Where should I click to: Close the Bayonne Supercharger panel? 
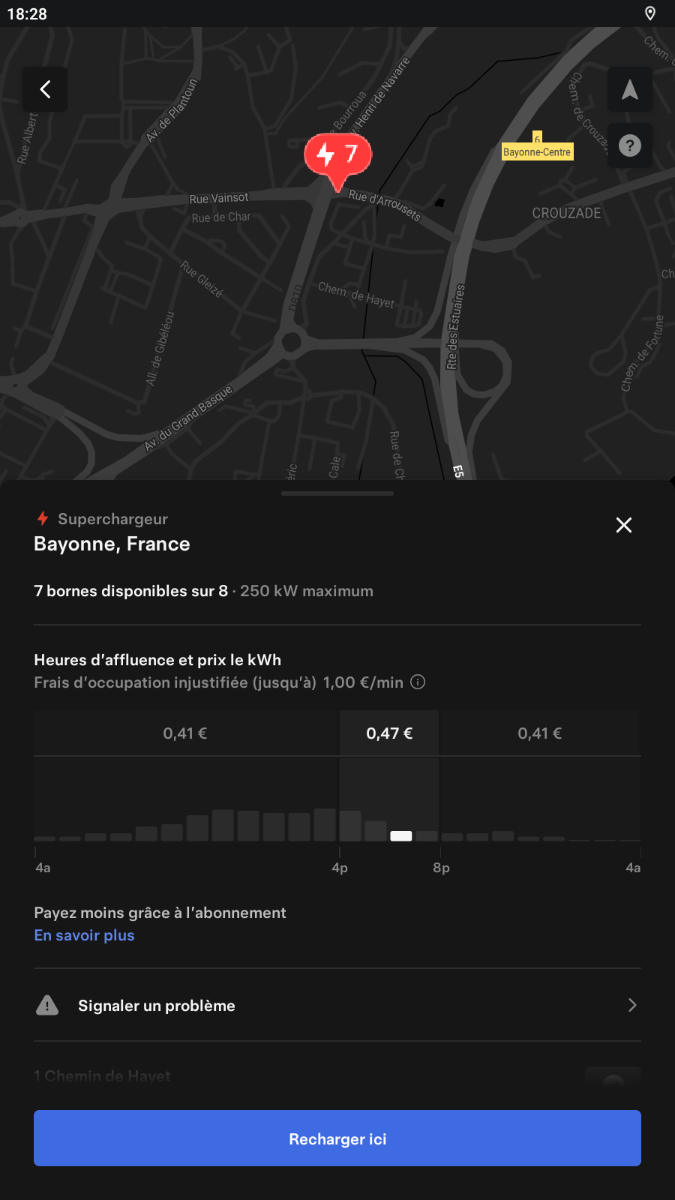pyautogui.click(x=624, y=525)
